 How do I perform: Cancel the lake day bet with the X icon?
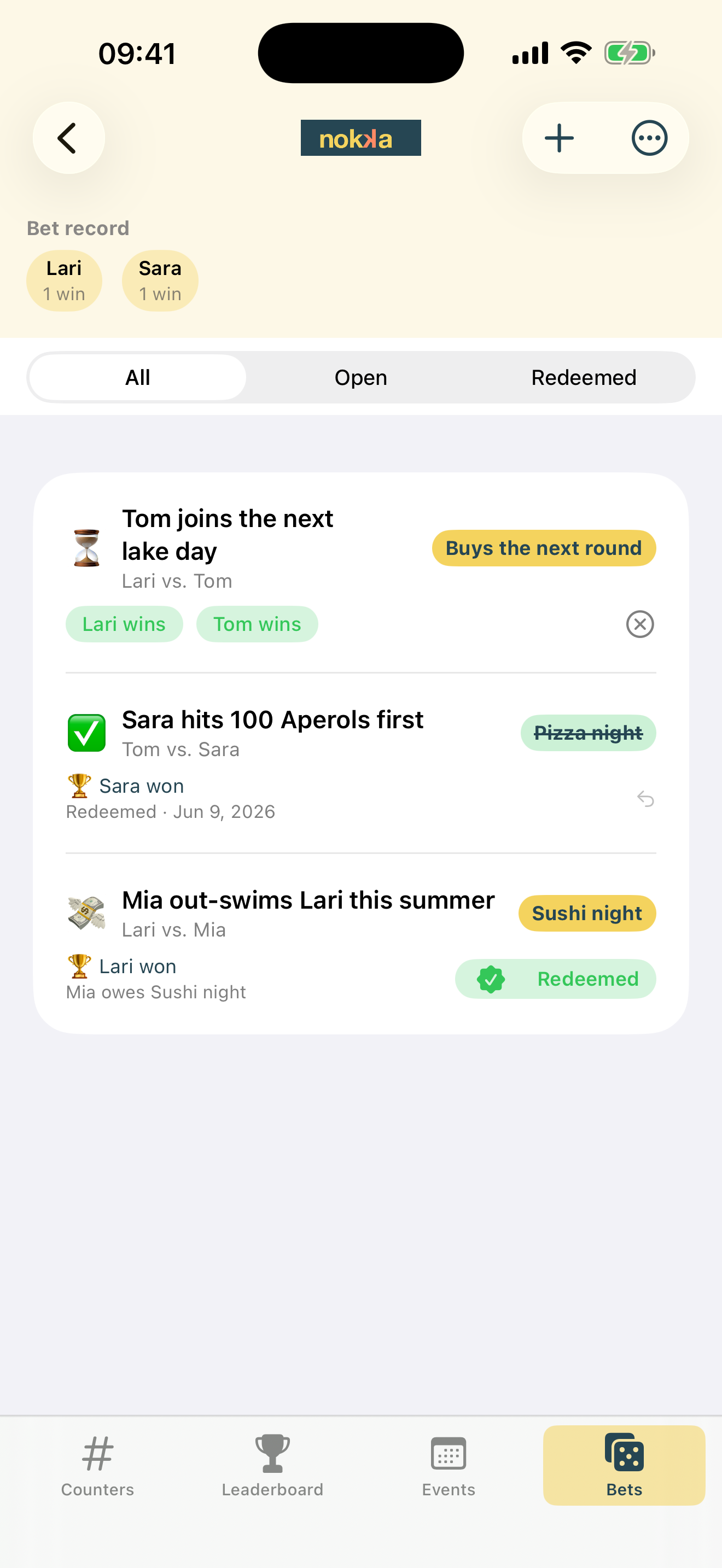point(640,624)
